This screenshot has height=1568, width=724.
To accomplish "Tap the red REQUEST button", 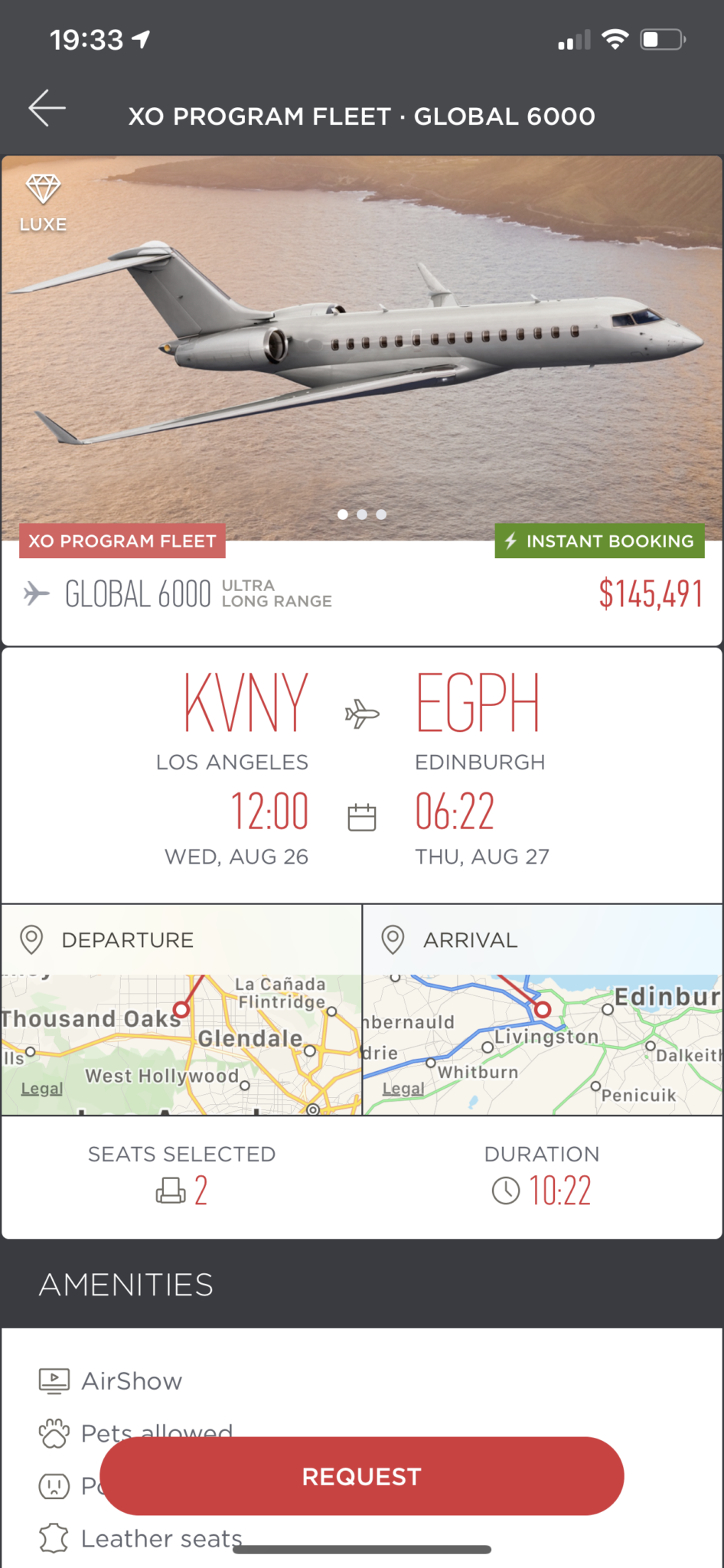I will point(362,1476).
